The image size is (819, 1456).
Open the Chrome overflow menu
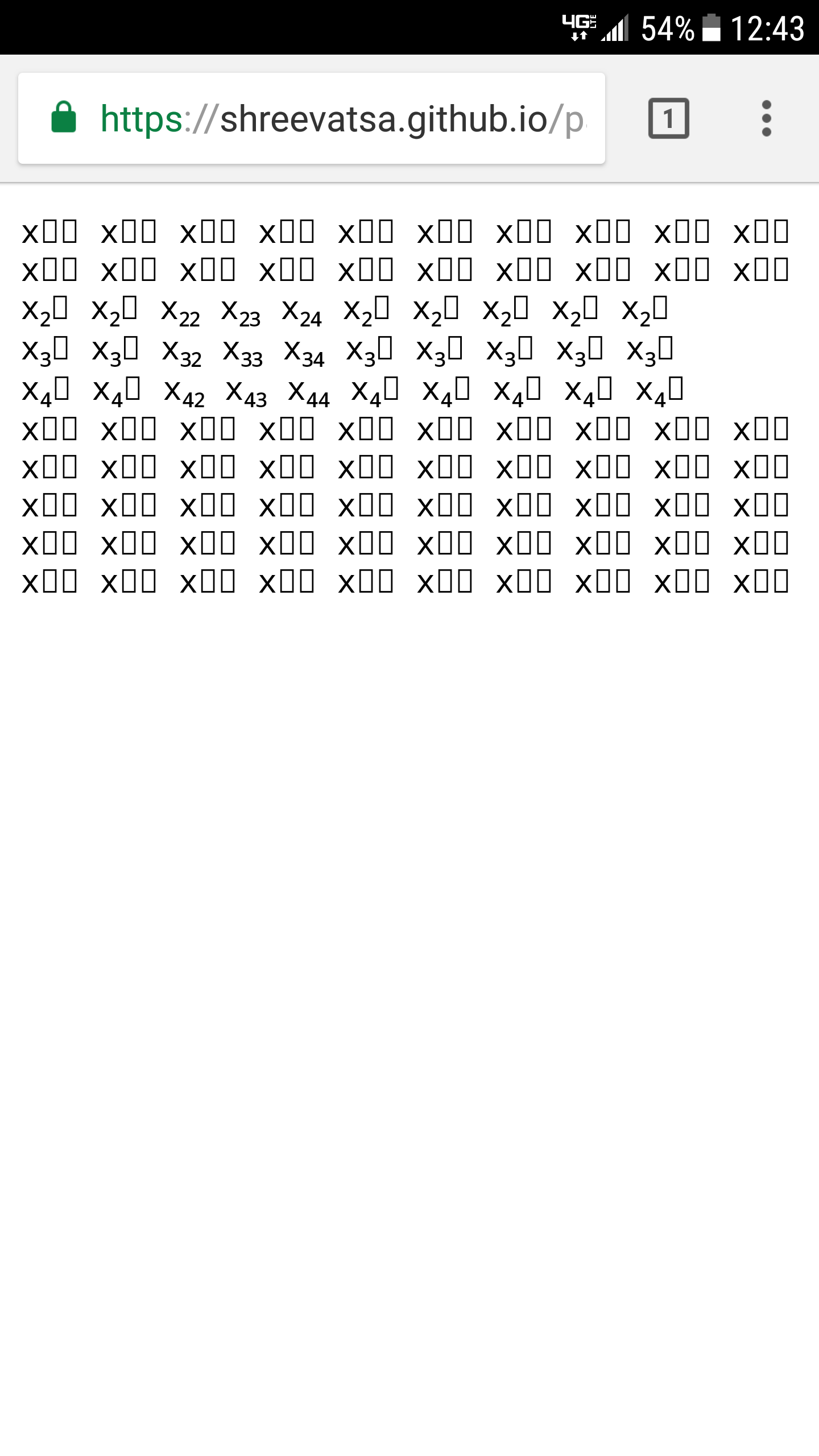[767, 118]
